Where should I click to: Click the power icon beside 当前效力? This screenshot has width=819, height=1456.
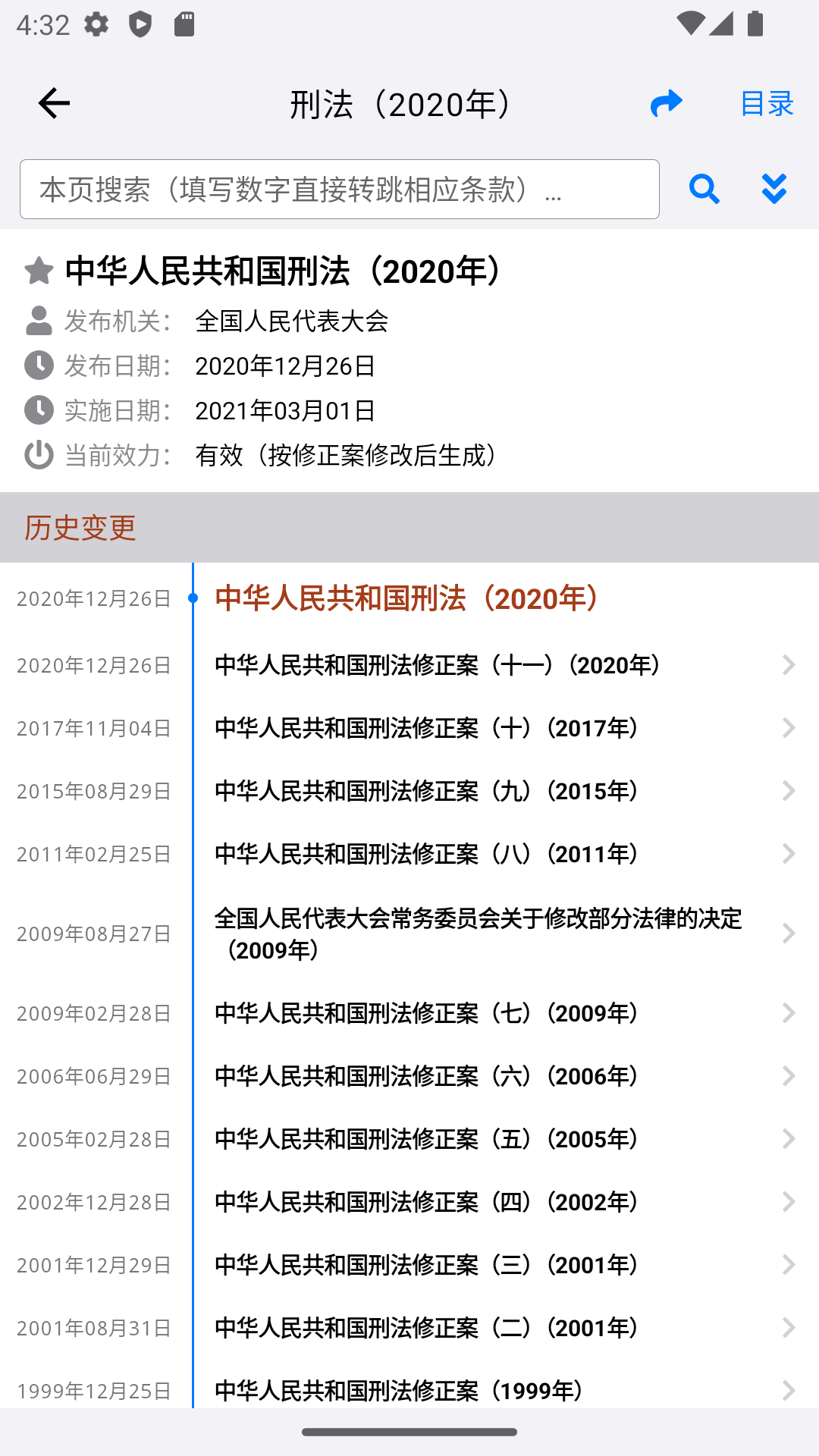click(x=38, y=457)
